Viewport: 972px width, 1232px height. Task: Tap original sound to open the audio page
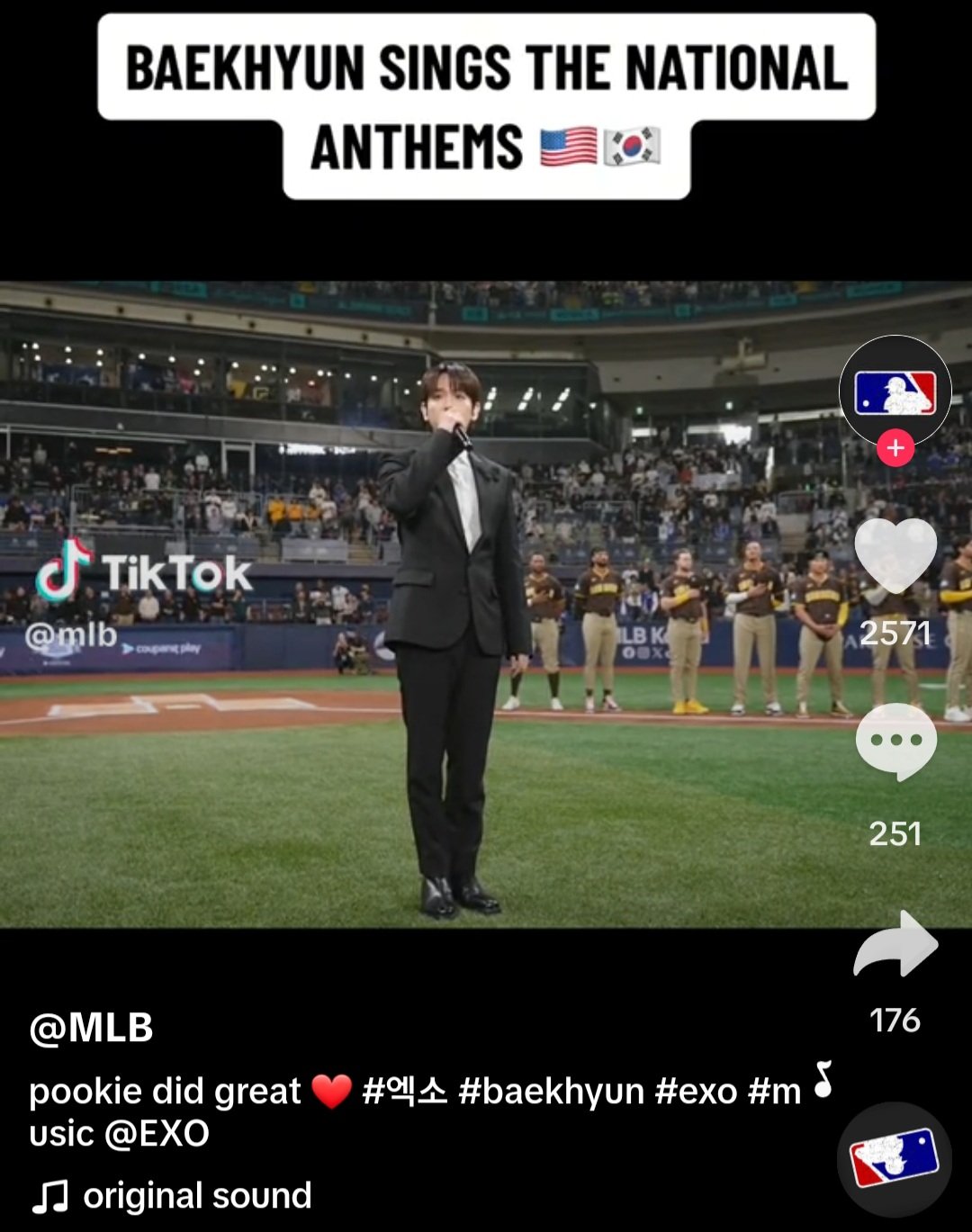point(197,1196)
